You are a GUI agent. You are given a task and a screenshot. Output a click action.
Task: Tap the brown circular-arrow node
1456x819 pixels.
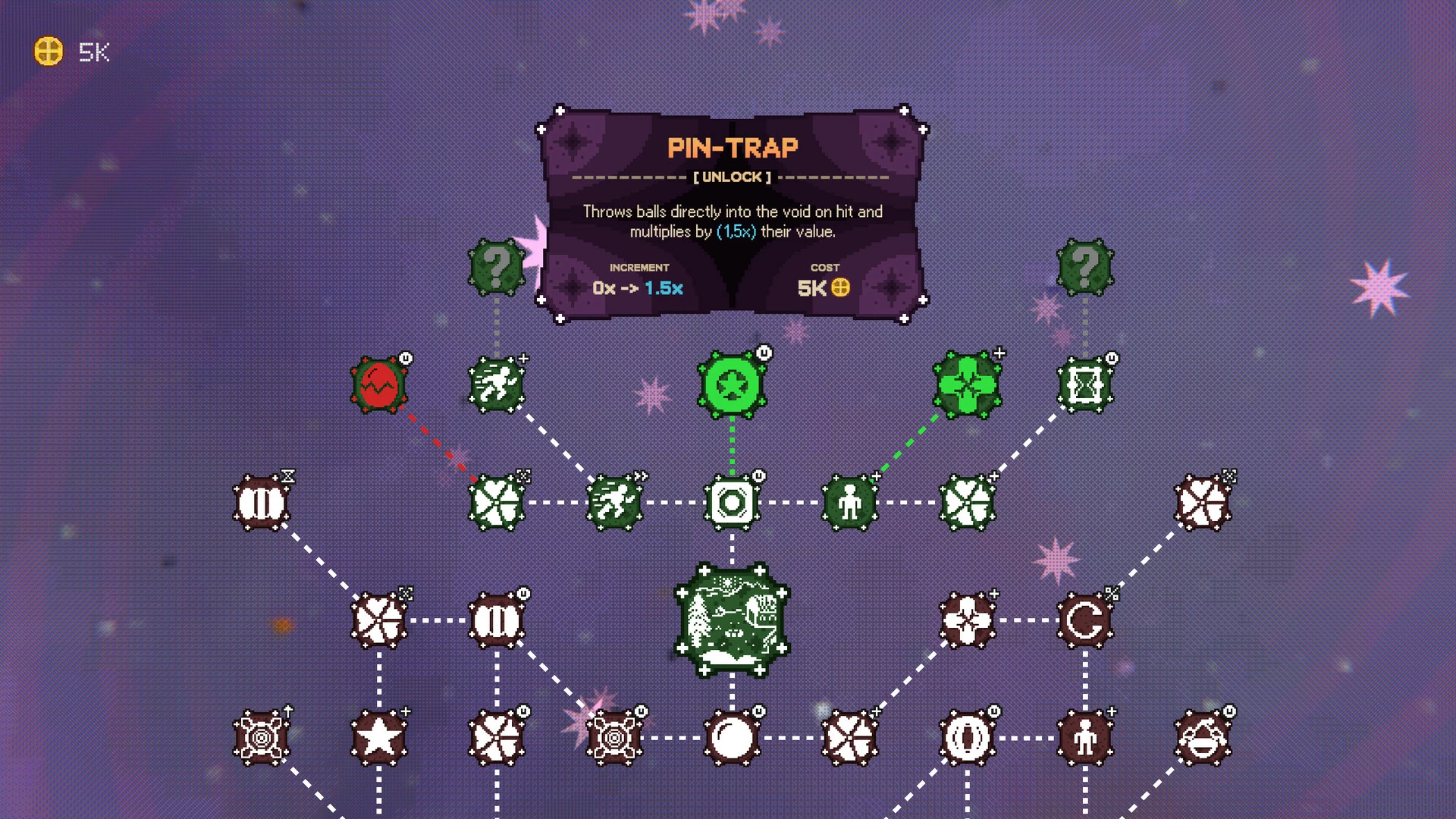1085,620
